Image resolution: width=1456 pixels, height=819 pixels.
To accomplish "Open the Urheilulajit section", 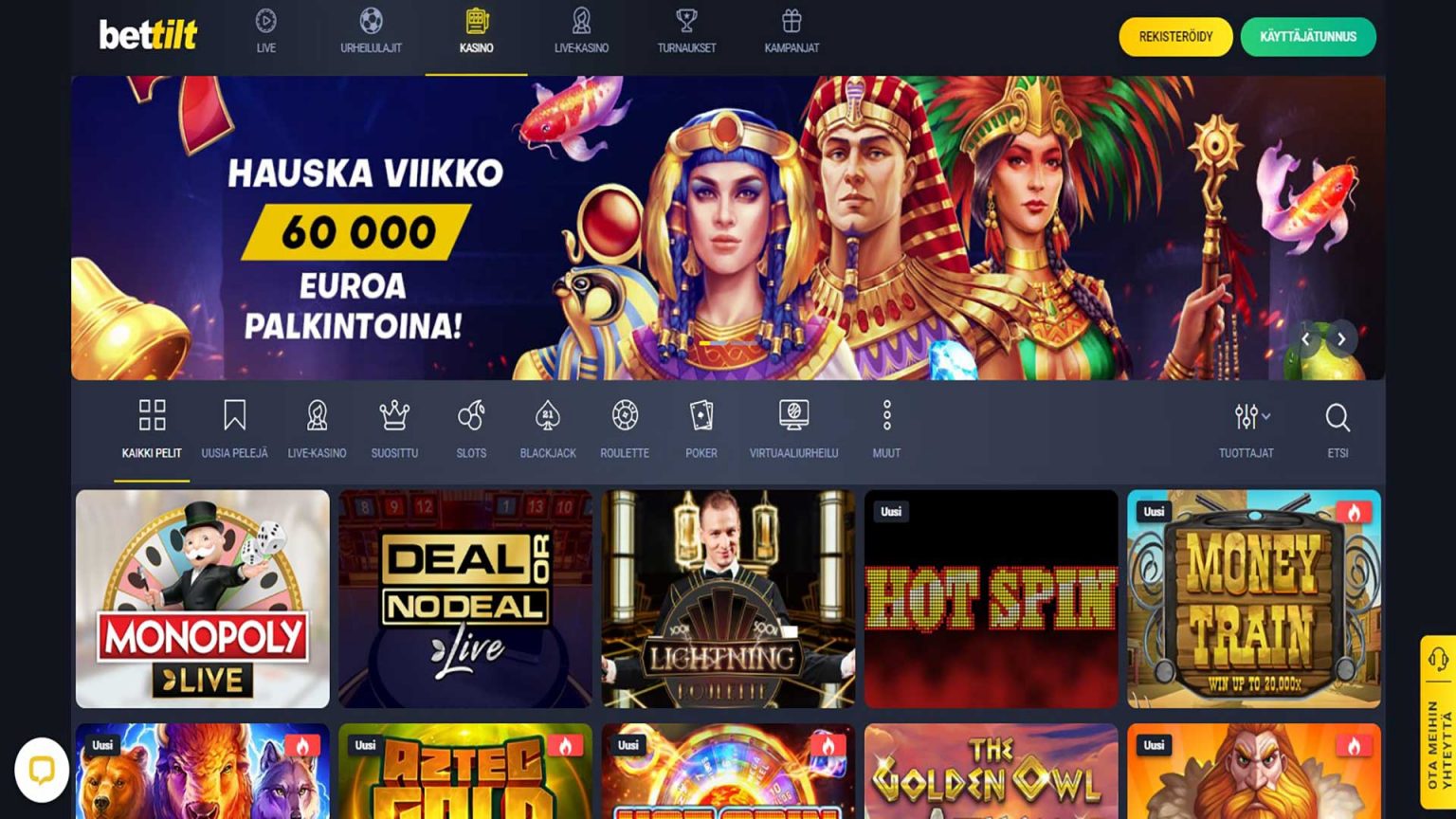I will click(x=371, y=32).
